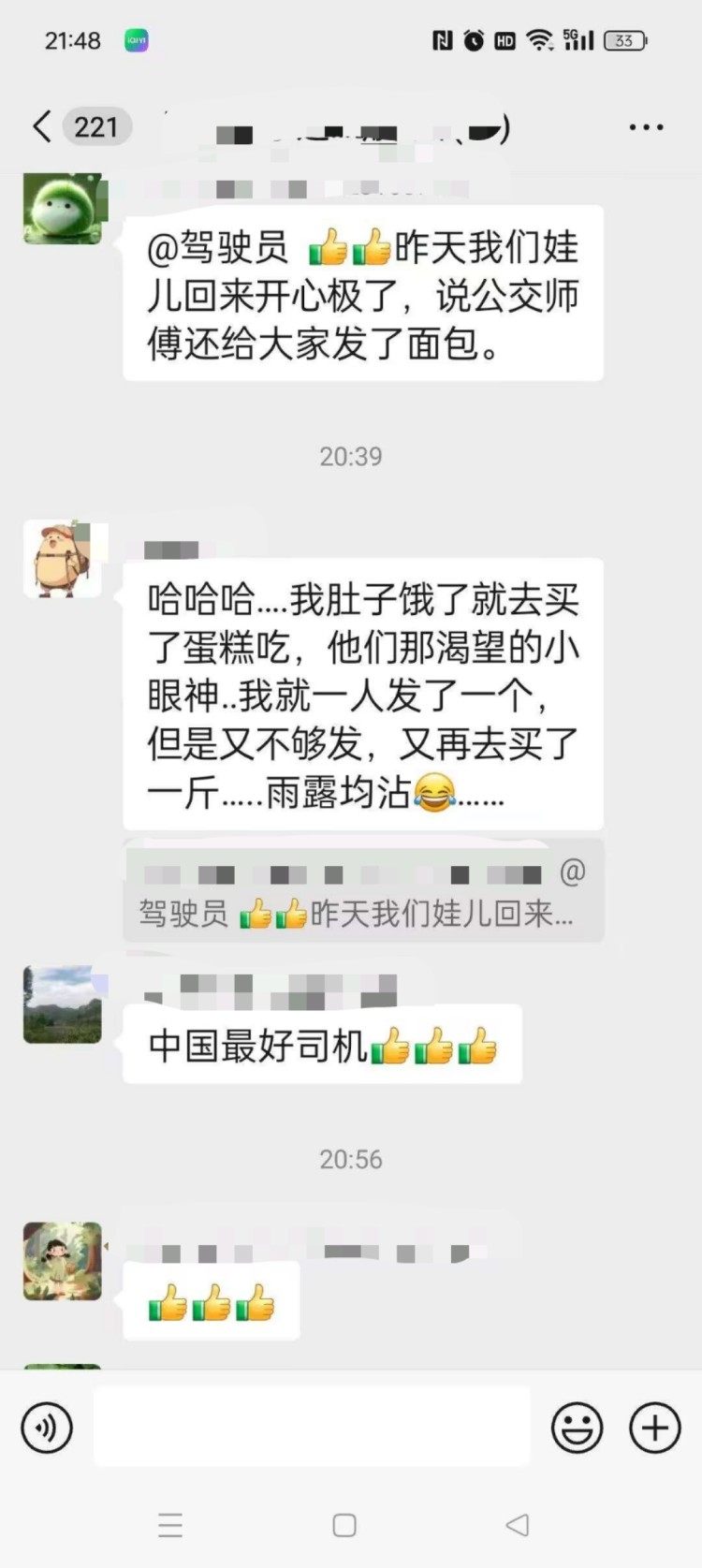Go back to the chat list
The width and height of the screenshot is (702, 1568).
42,126
